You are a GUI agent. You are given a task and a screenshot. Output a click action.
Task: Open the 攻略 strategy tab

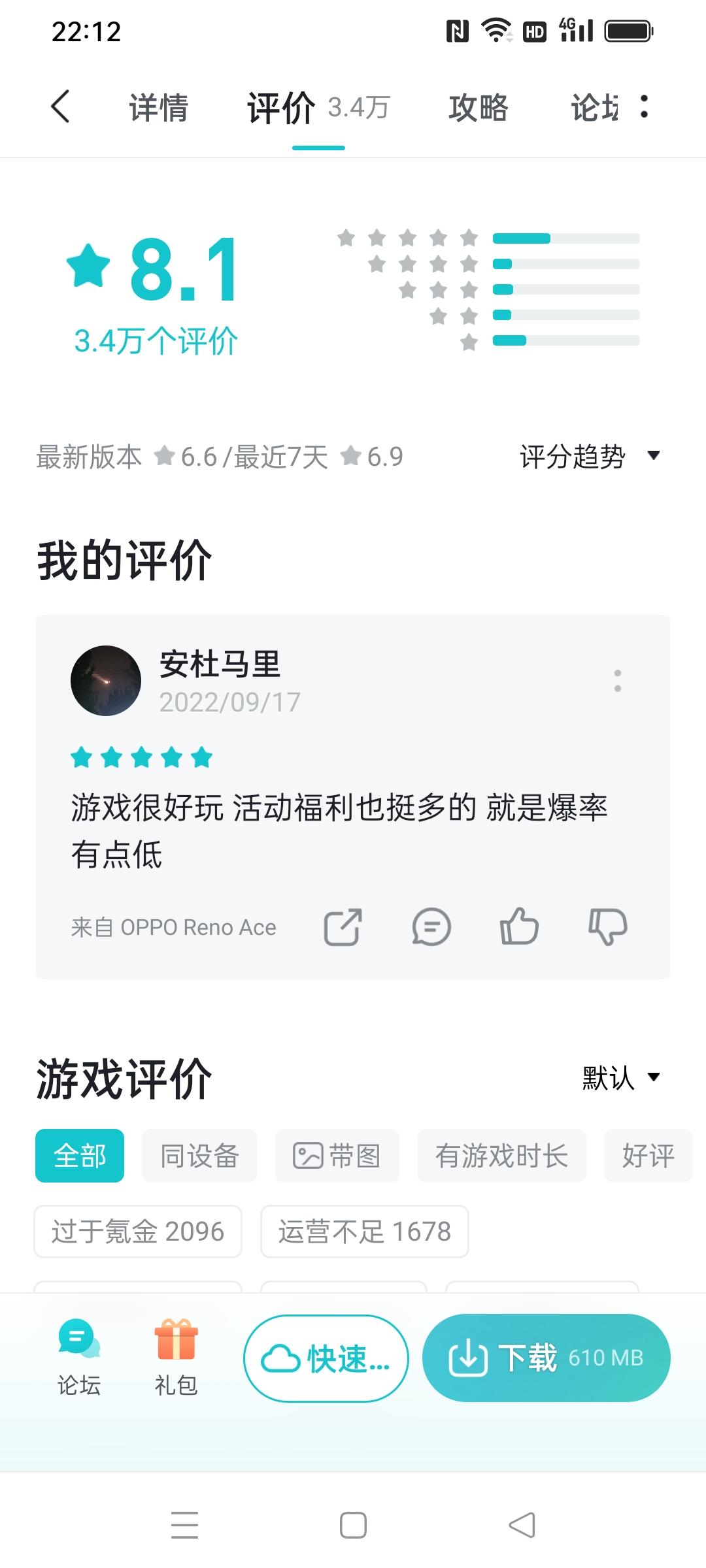(x=478, y=108)
